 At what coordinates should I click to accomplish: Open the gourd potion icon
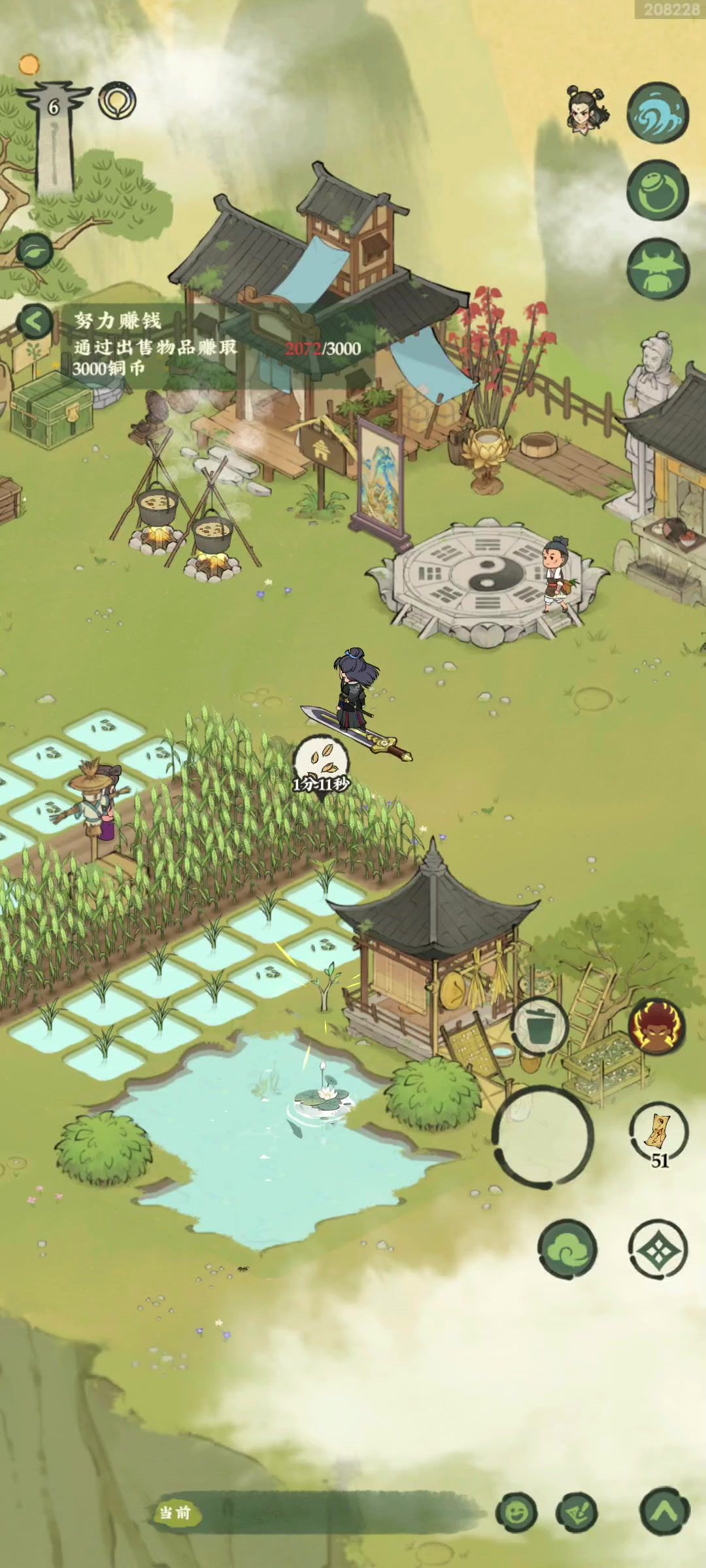[657, 190]
